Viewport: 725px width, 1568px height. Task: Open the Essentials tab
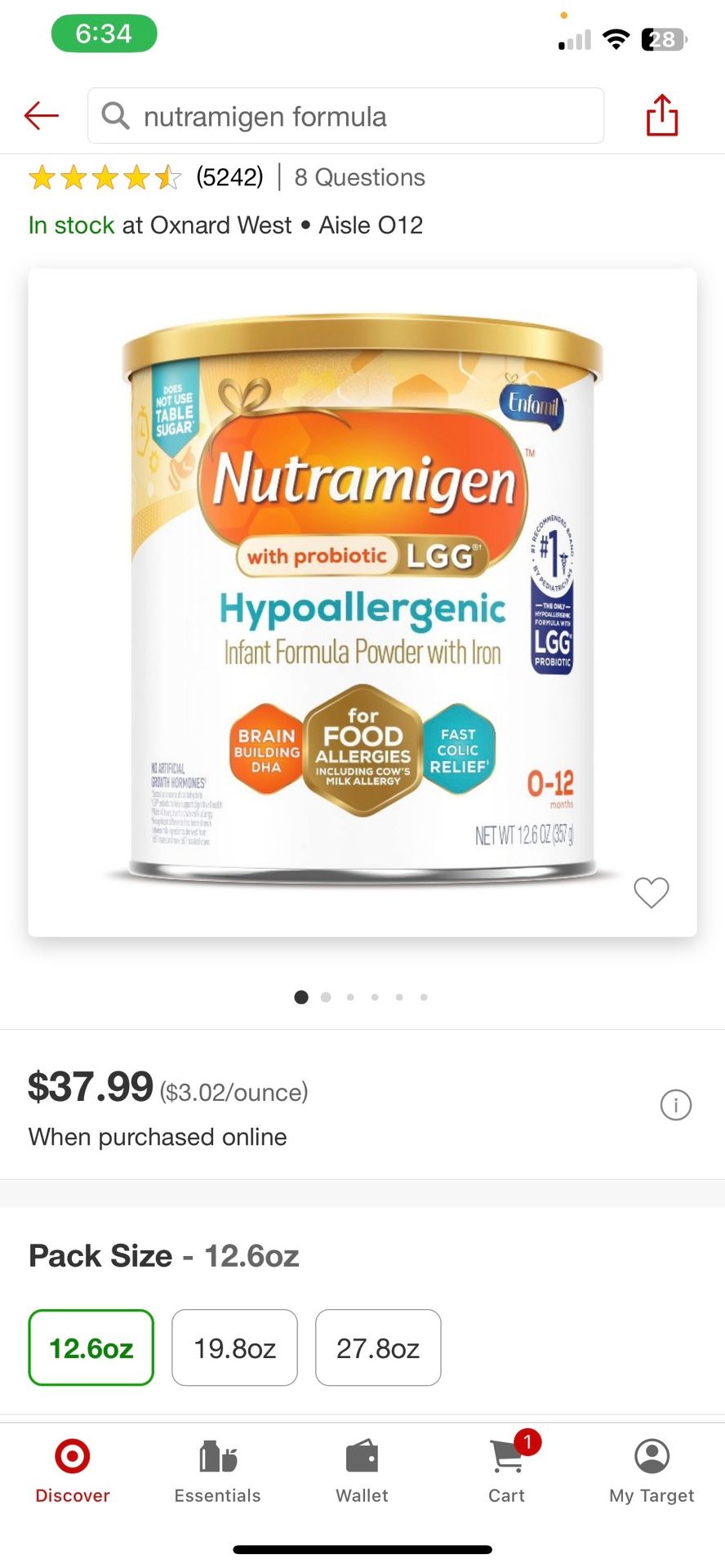coord(217,1471)
